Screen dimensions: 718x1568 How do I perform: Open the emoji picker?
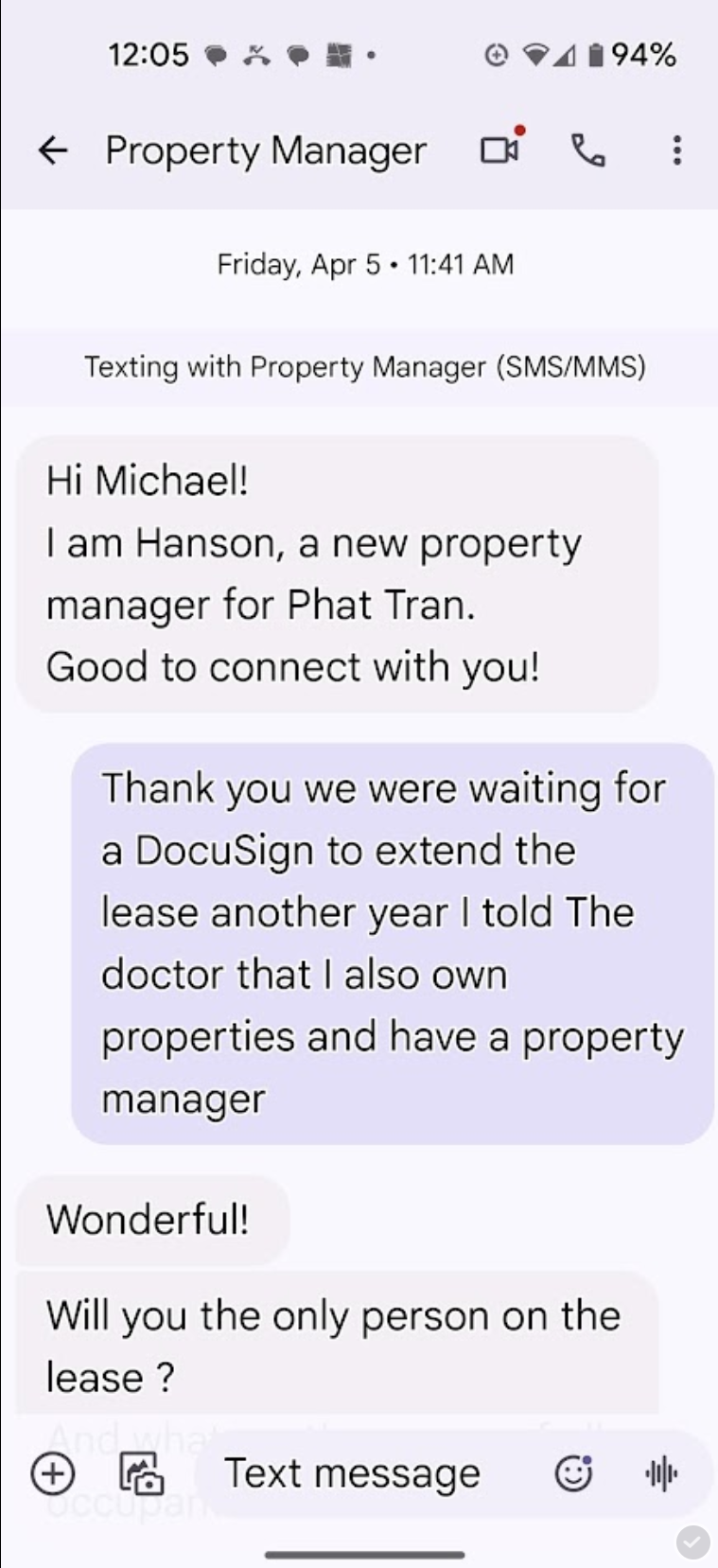coord(573,1473)
